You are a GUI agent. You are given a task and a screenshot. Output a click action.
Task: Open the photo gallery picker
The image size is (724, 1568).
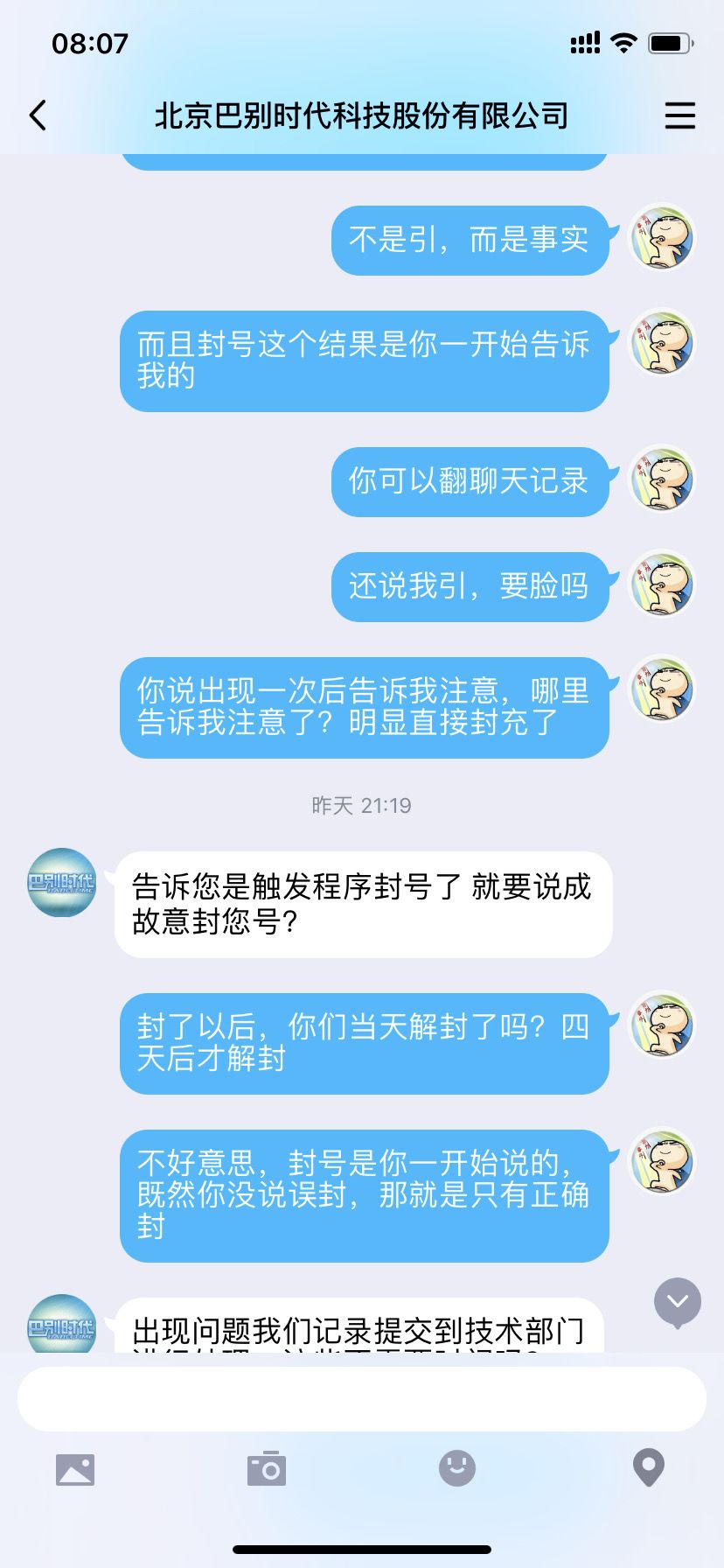click(77, 1470)
